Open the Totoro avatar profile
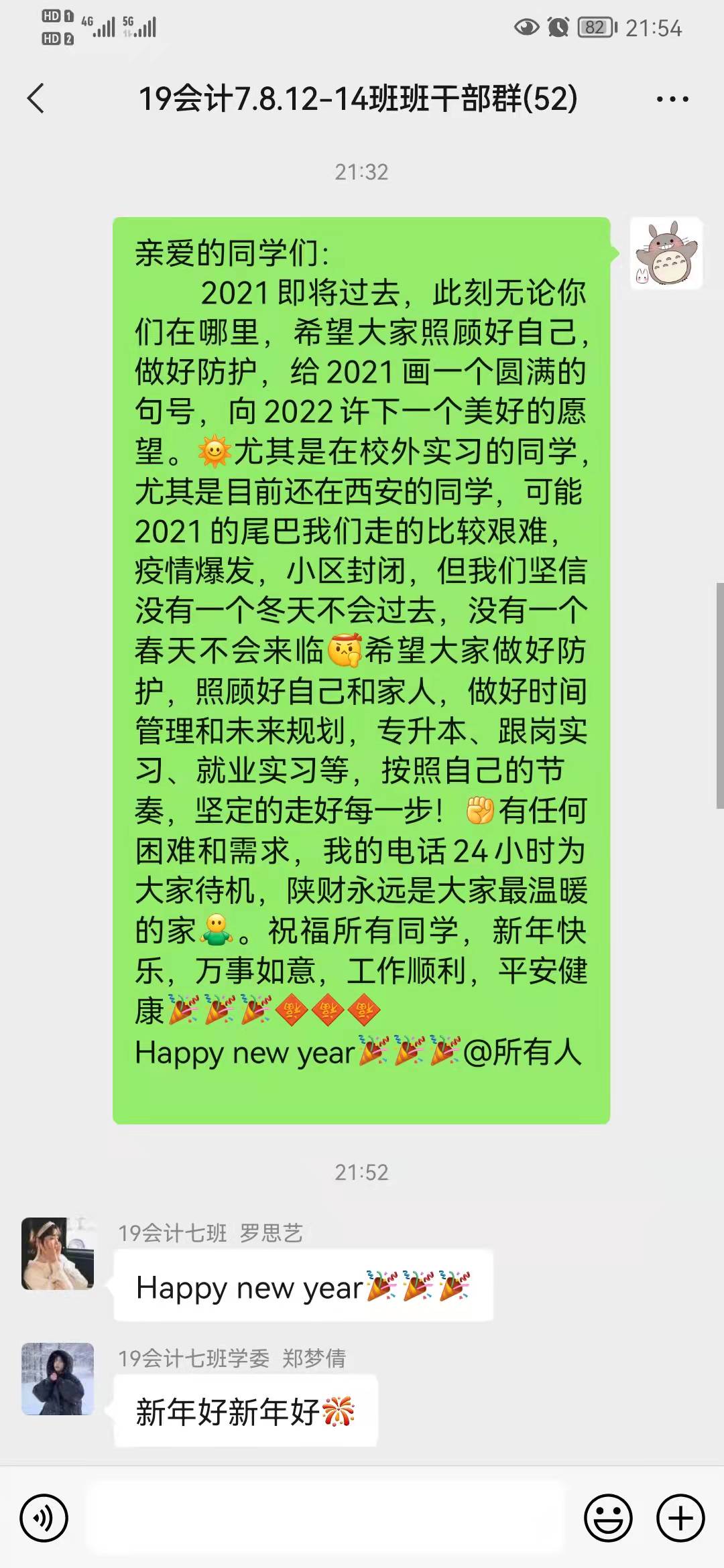The height and width of the screenshot is (1568, 724). [666, 254]
